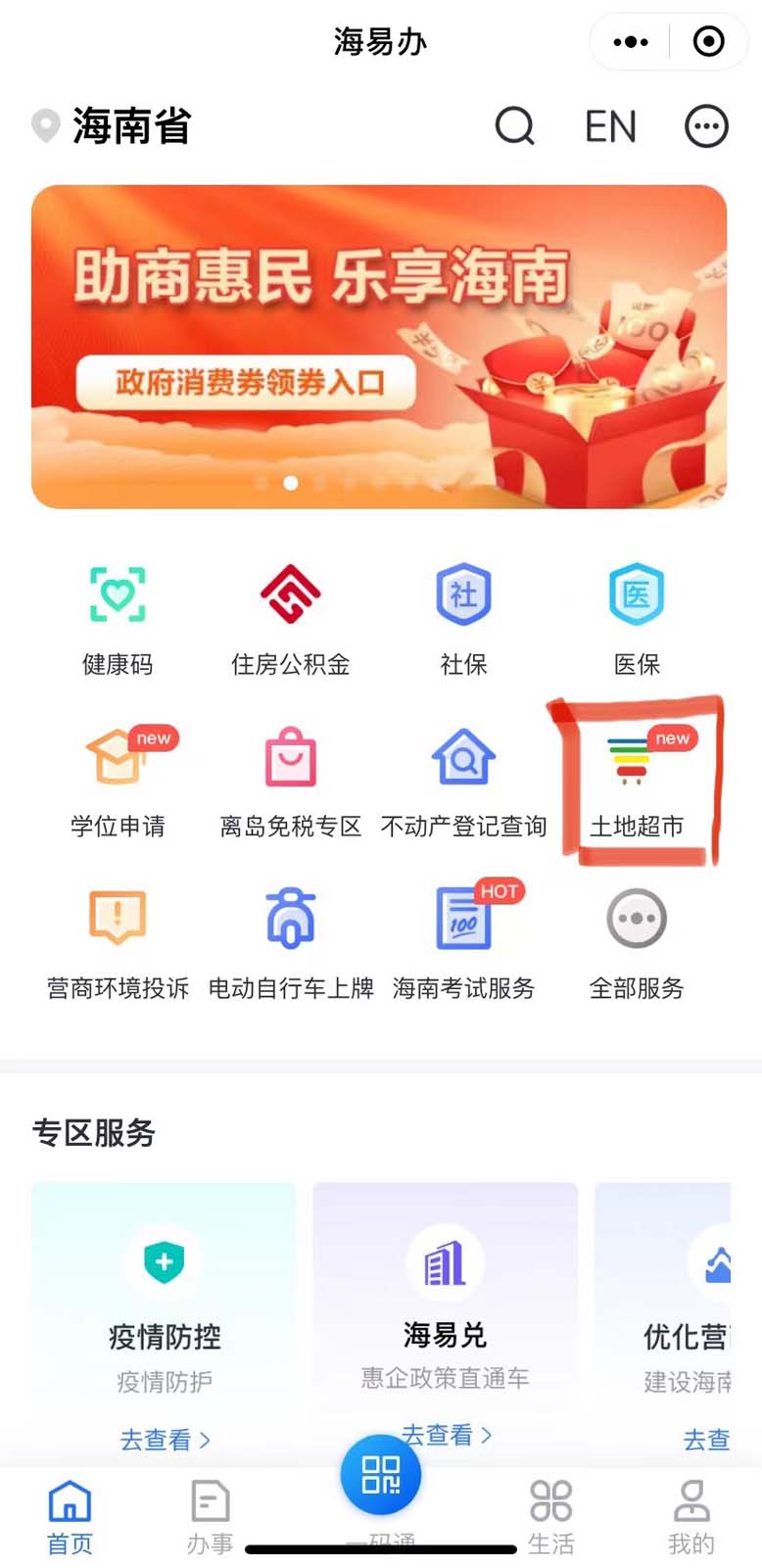Close the mini program with the capsule circle icon
The height and width of the screenshot is (1568, 762).
pos(708,42)
